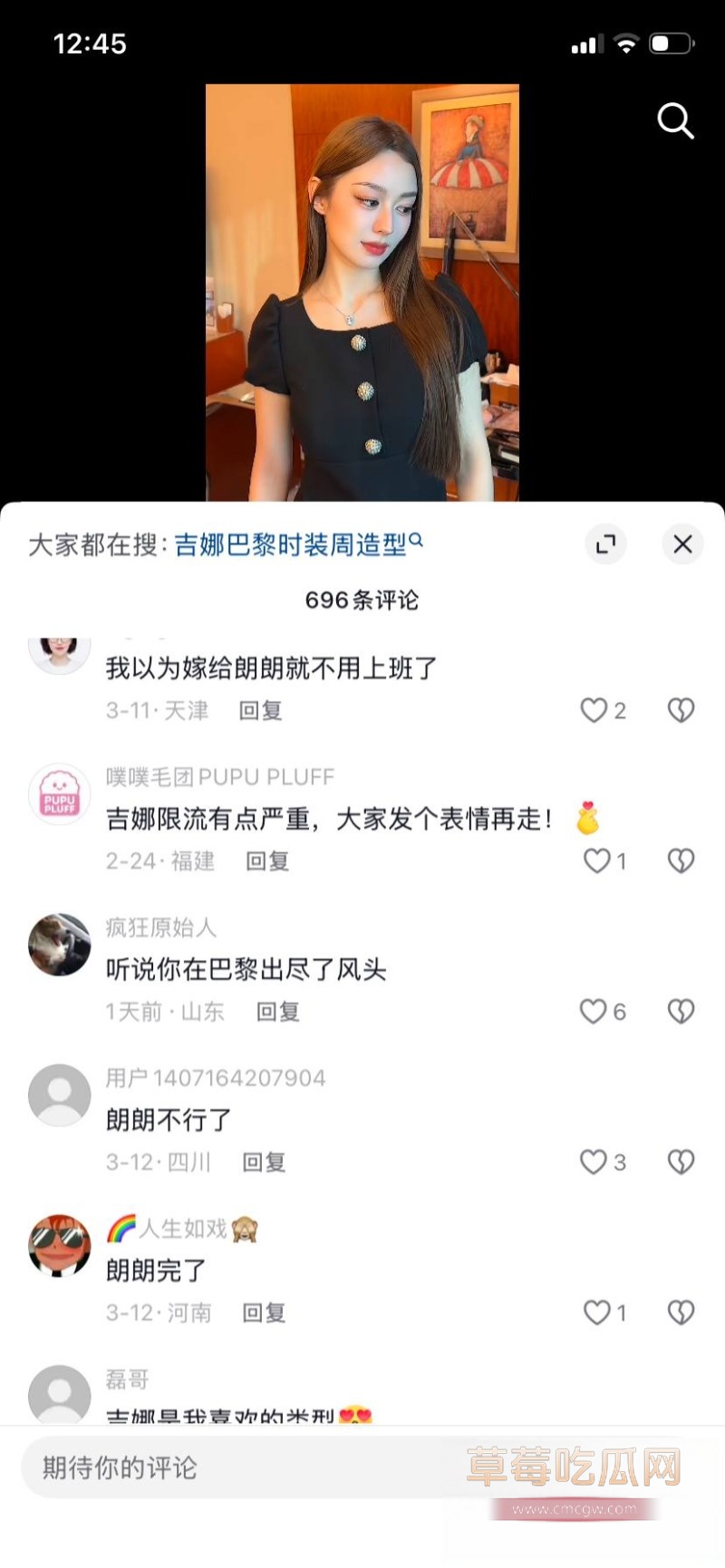The height and width of the screenshot is (1568, 725).
Task: Like the comment 我以为嫁给朗朗就不用上班了
Action: point(594,710)
